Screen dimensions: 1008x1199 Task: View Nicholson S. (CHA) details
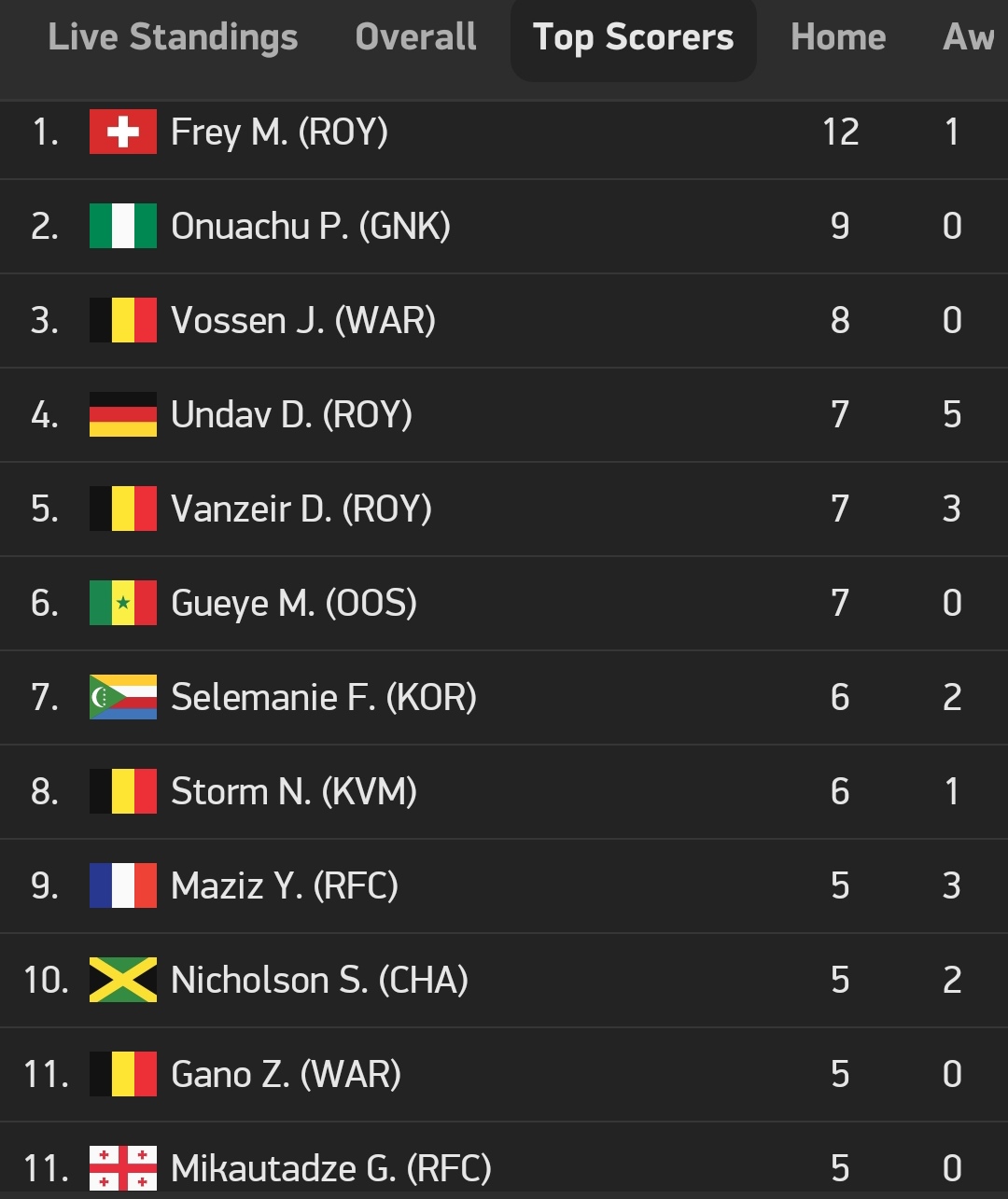click(x=319, y=981)
